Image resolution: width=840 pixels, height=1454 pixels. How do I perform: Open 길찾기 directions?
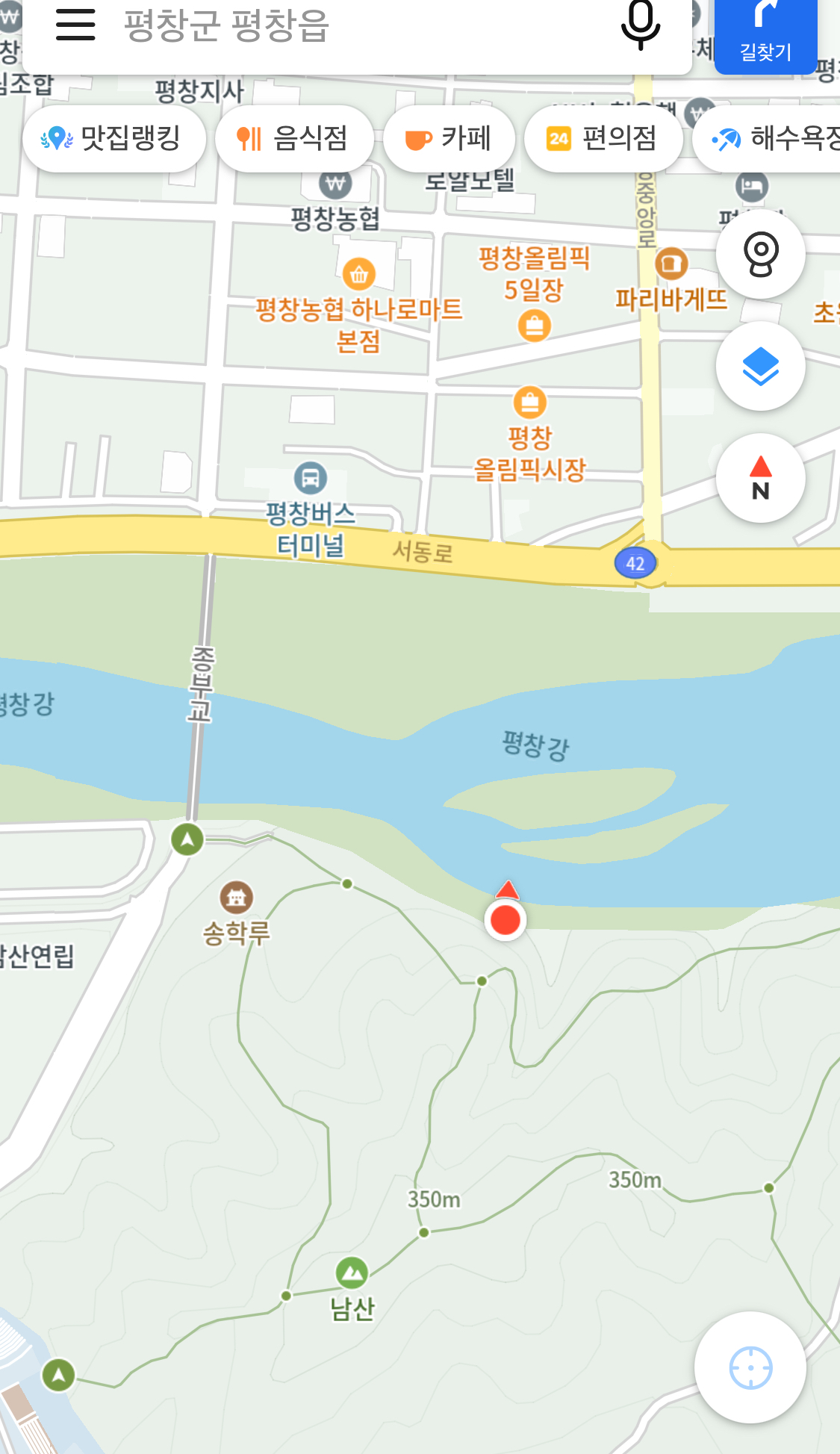[765, 34]
